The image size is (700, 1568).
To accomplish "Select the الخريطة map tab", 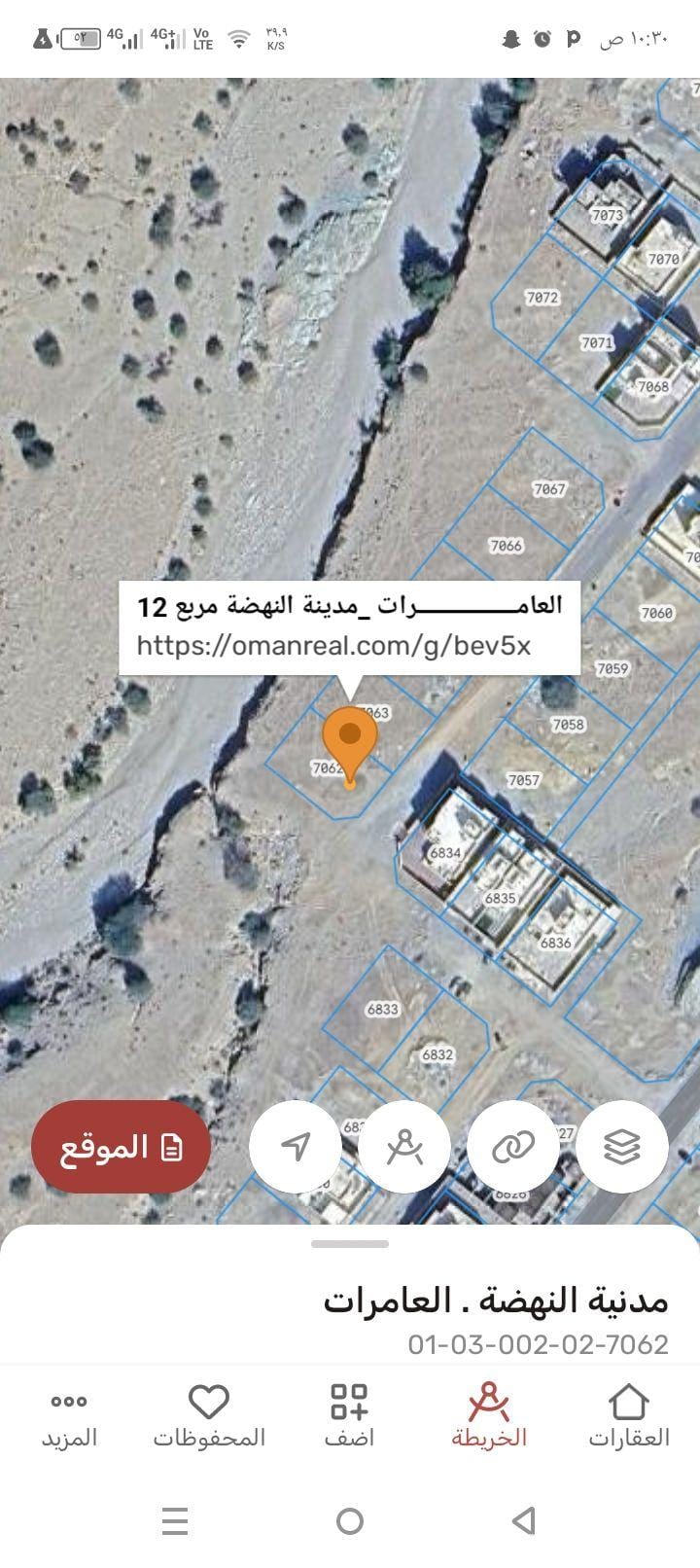I will coord(489,1416).
